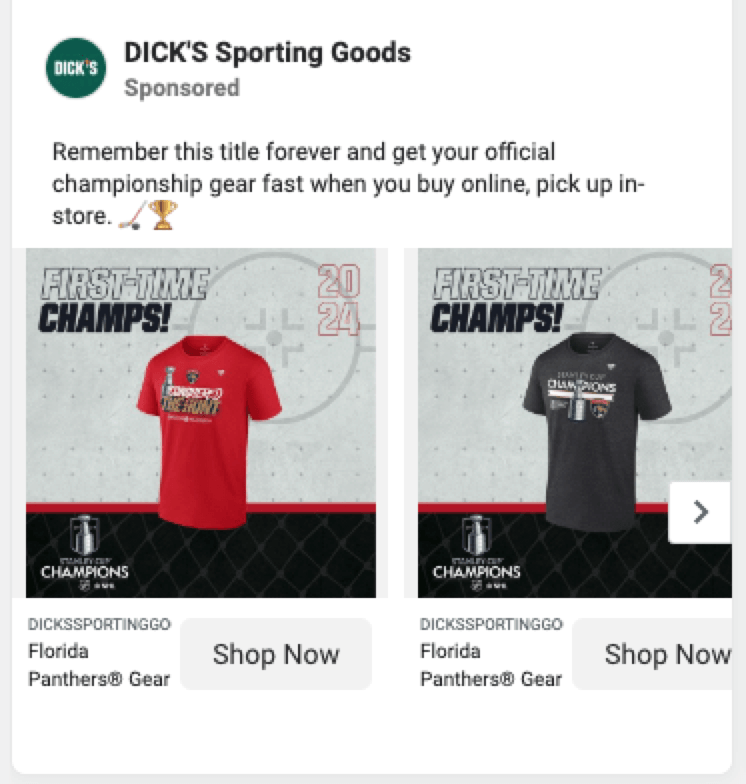Screen dimensions: 746x784
Task: Open the red Panthers t-shirt card
Action: 200,422
